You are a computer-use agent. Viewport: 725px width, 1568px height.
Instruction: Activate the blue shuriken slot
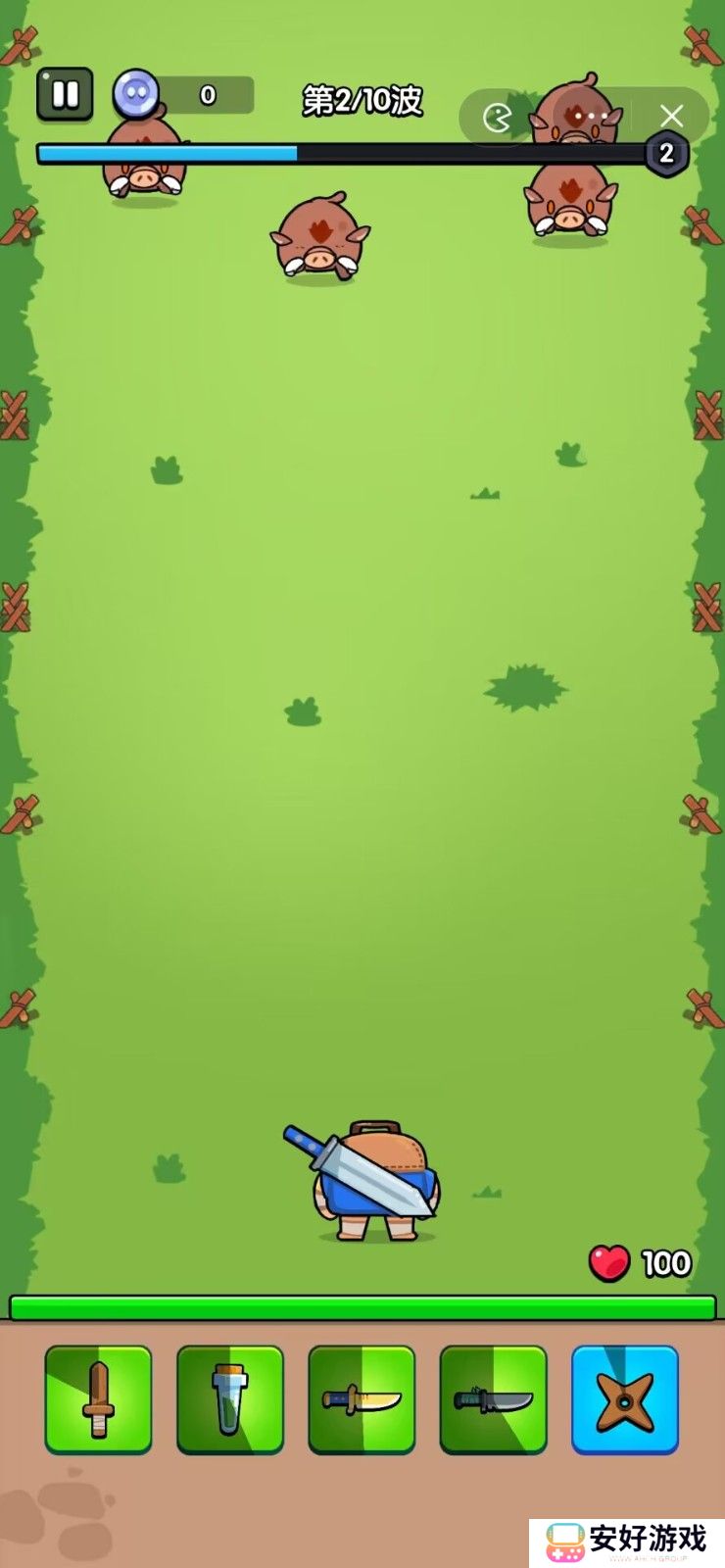[624, 1398]
